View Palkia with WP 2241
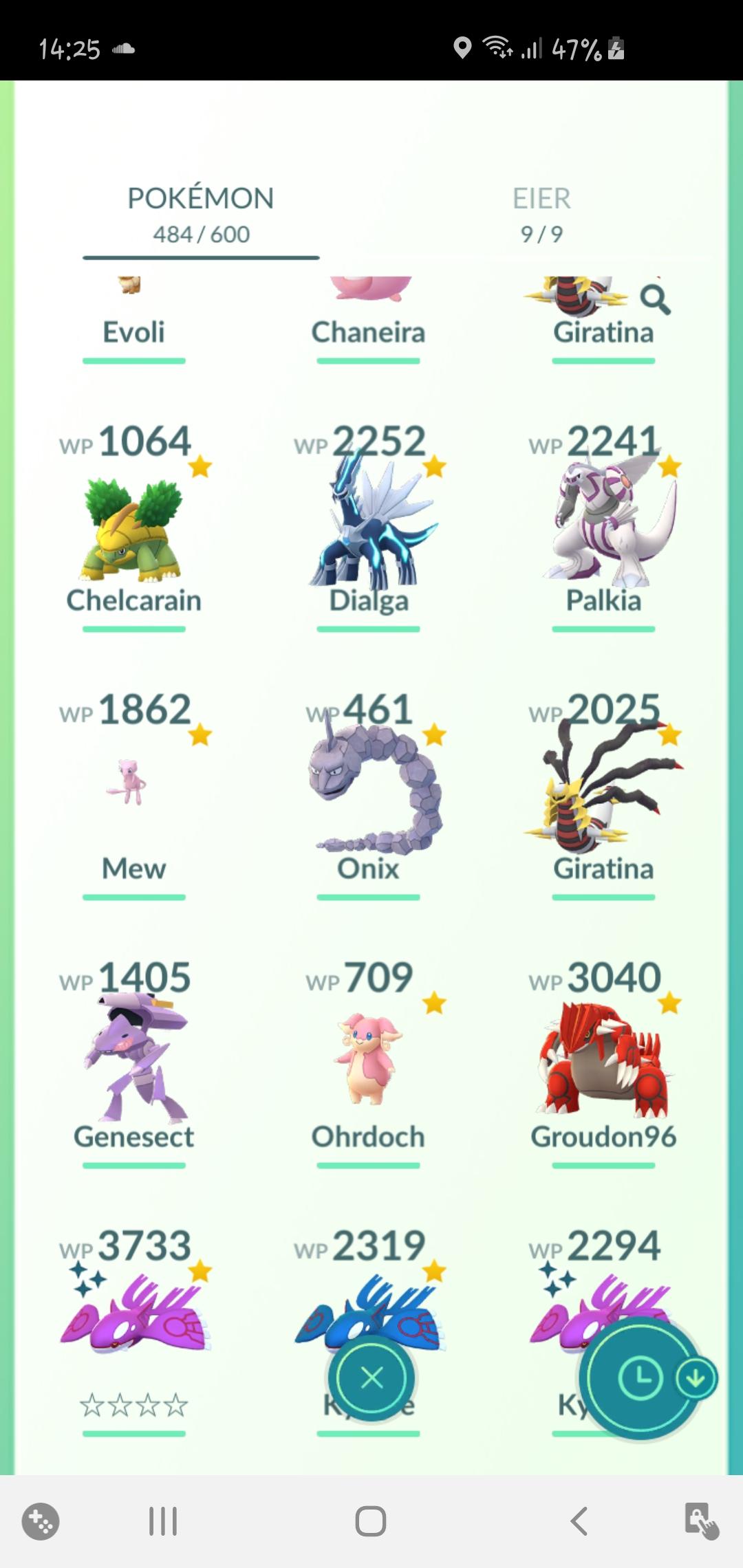This screenshot has width=743, height=1568. point(603,523)
